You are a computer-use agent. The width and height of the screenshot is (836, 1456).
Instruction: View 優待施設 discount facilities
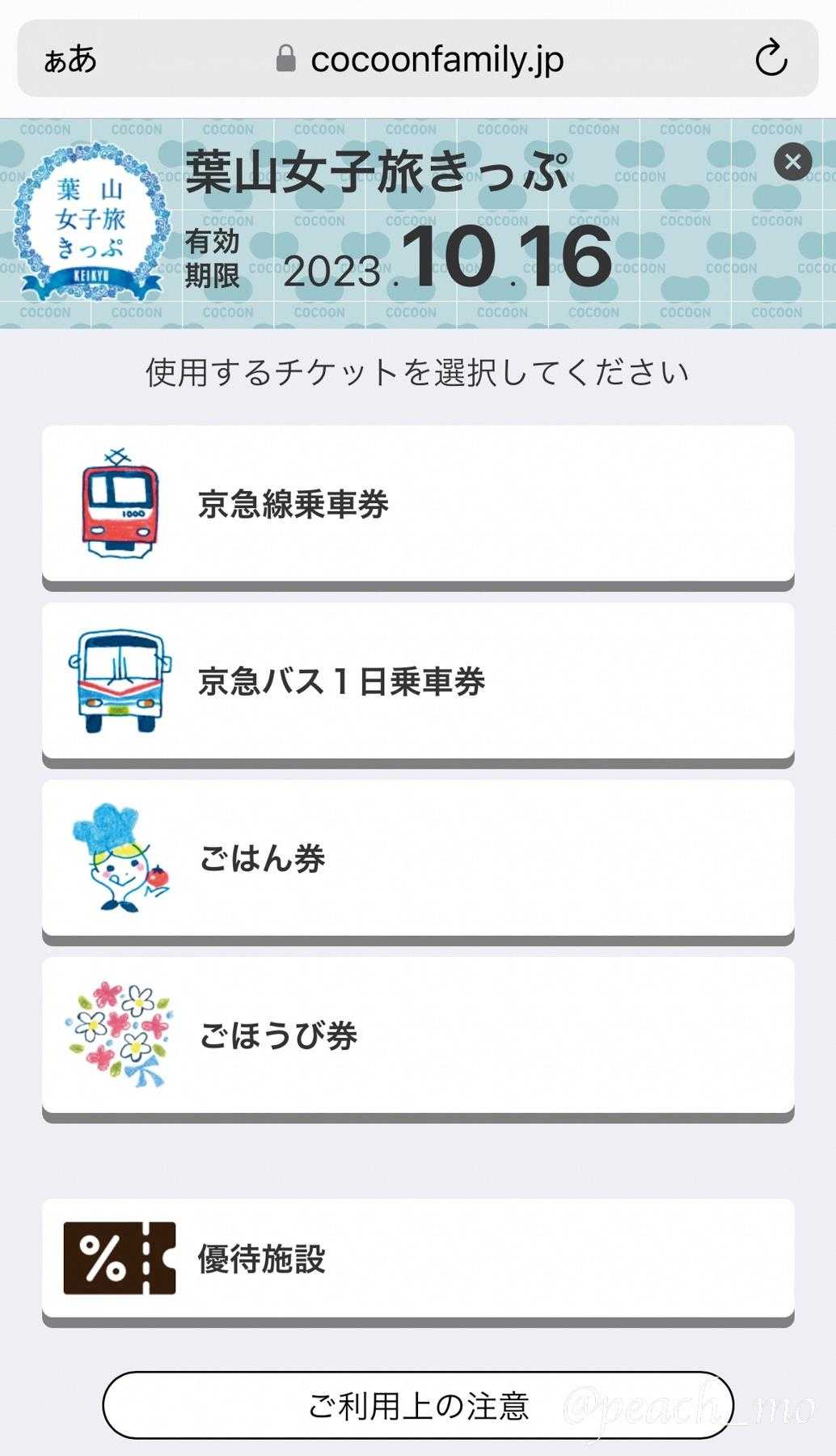[417, 1259]
